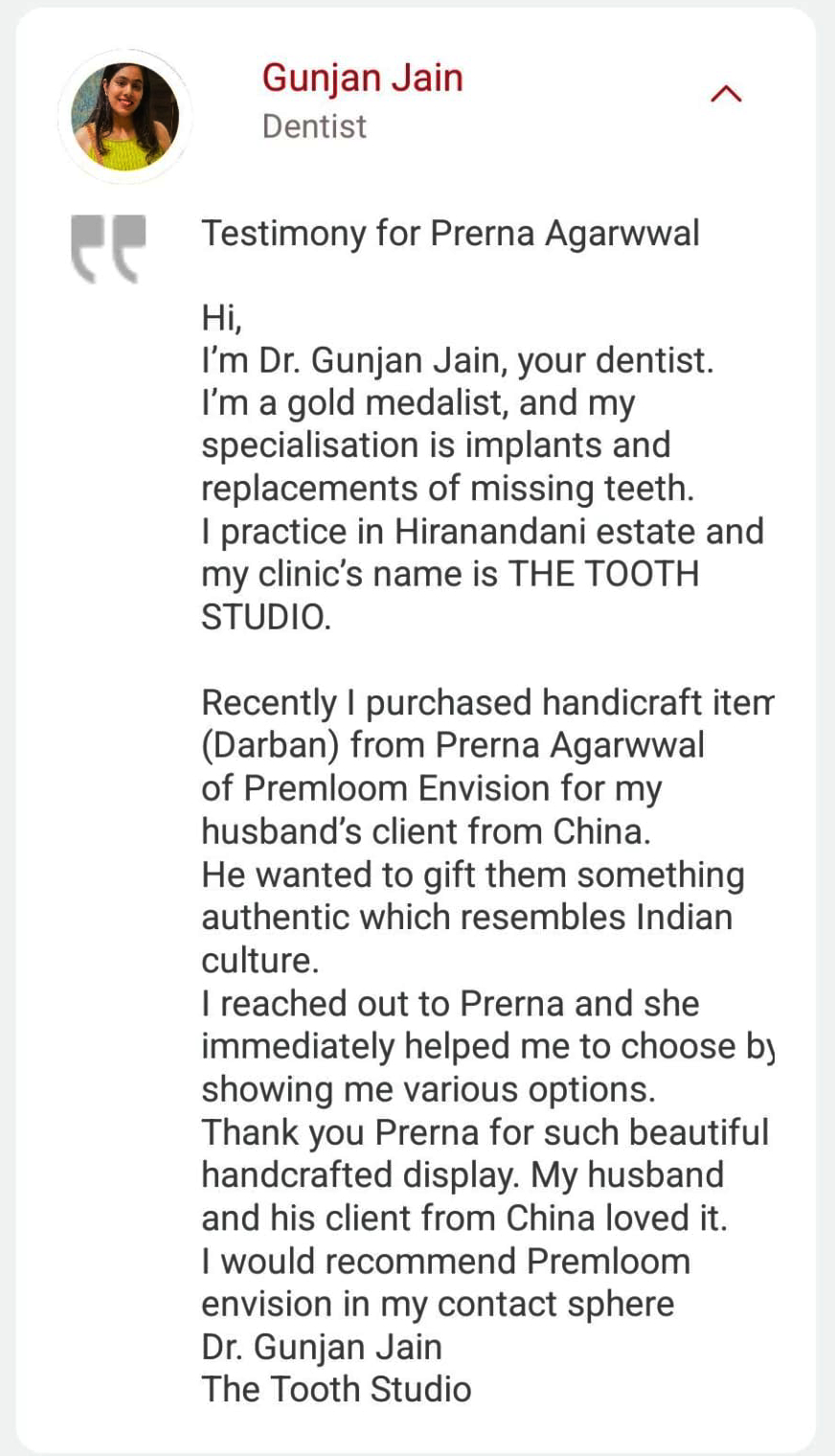Open Gunjan Jain's profile name
The width and height of the screenshot is (835, 1456).
coord(362,78)
